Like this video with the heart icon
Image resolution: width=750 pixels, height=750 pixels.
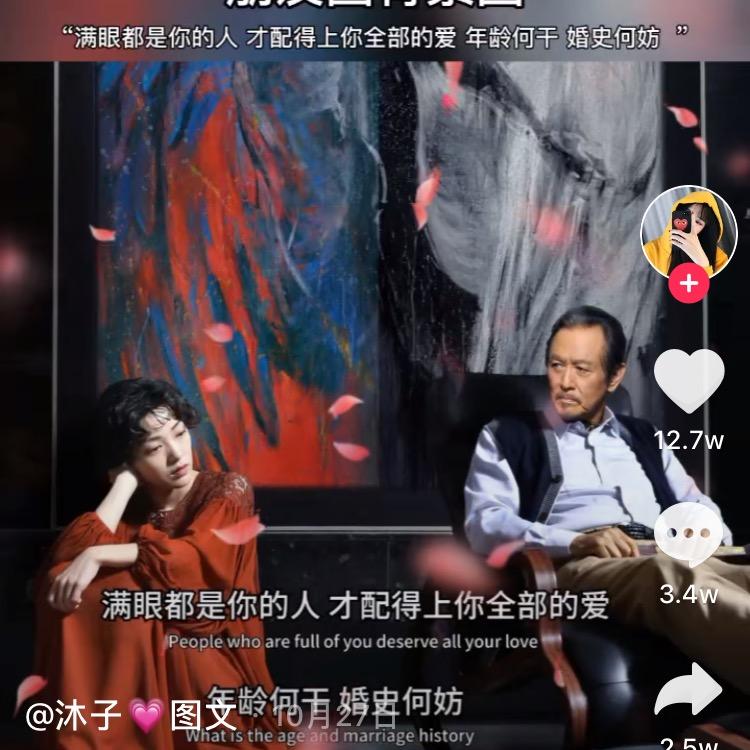(x=689, y=381)
